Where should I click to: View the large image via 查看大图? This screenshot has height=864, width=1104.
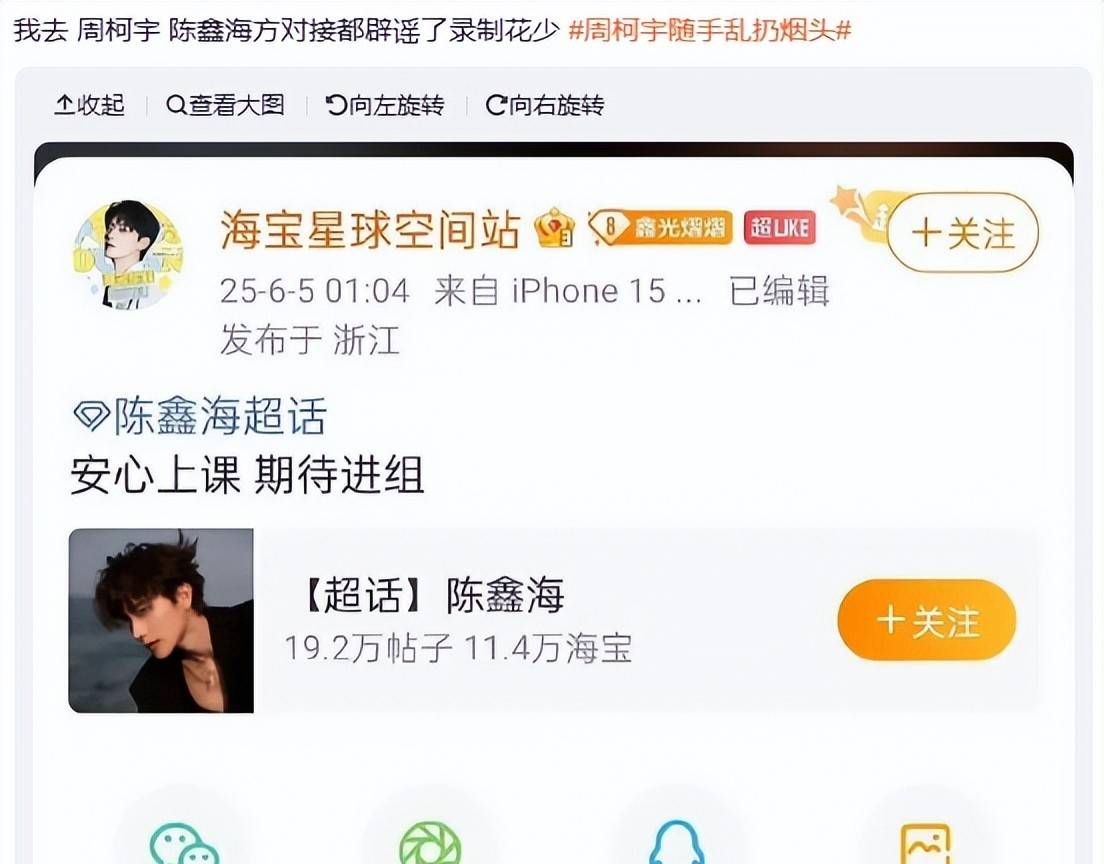click(x=226, y=105)
